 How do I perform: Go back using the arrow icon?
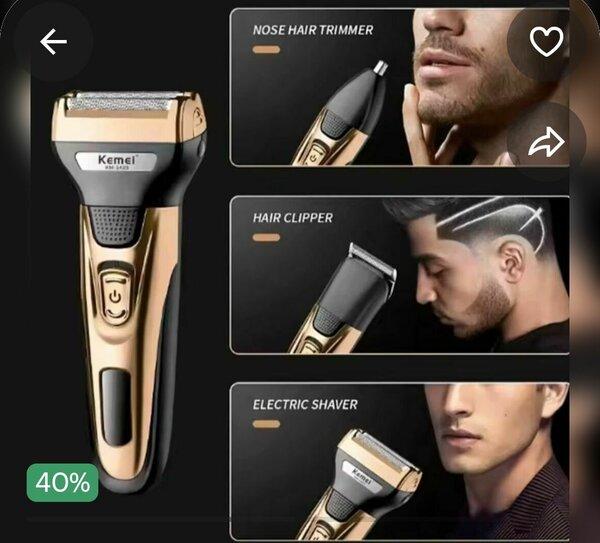53,42
